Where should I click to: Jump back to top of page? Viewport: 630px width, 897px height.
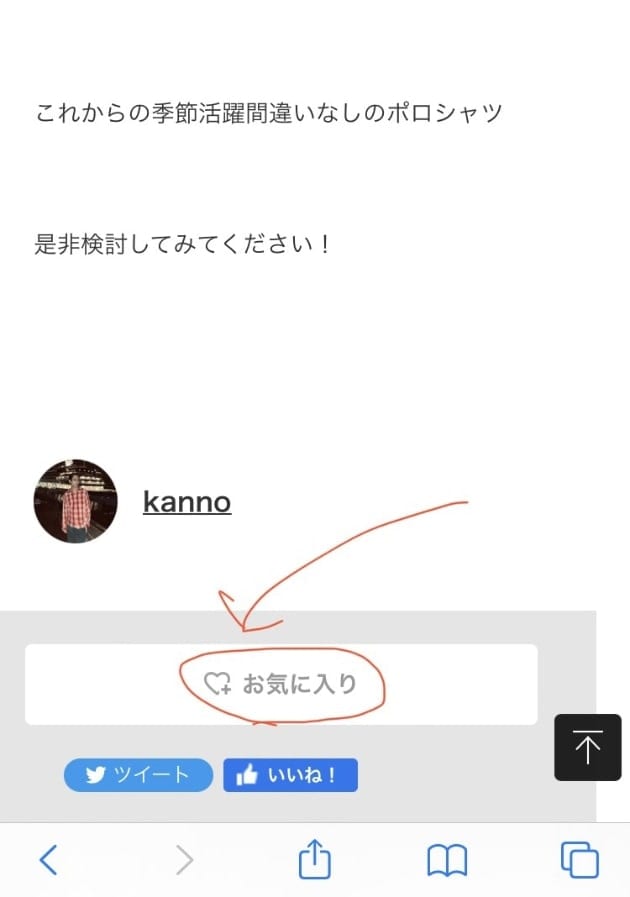point(587,747)
